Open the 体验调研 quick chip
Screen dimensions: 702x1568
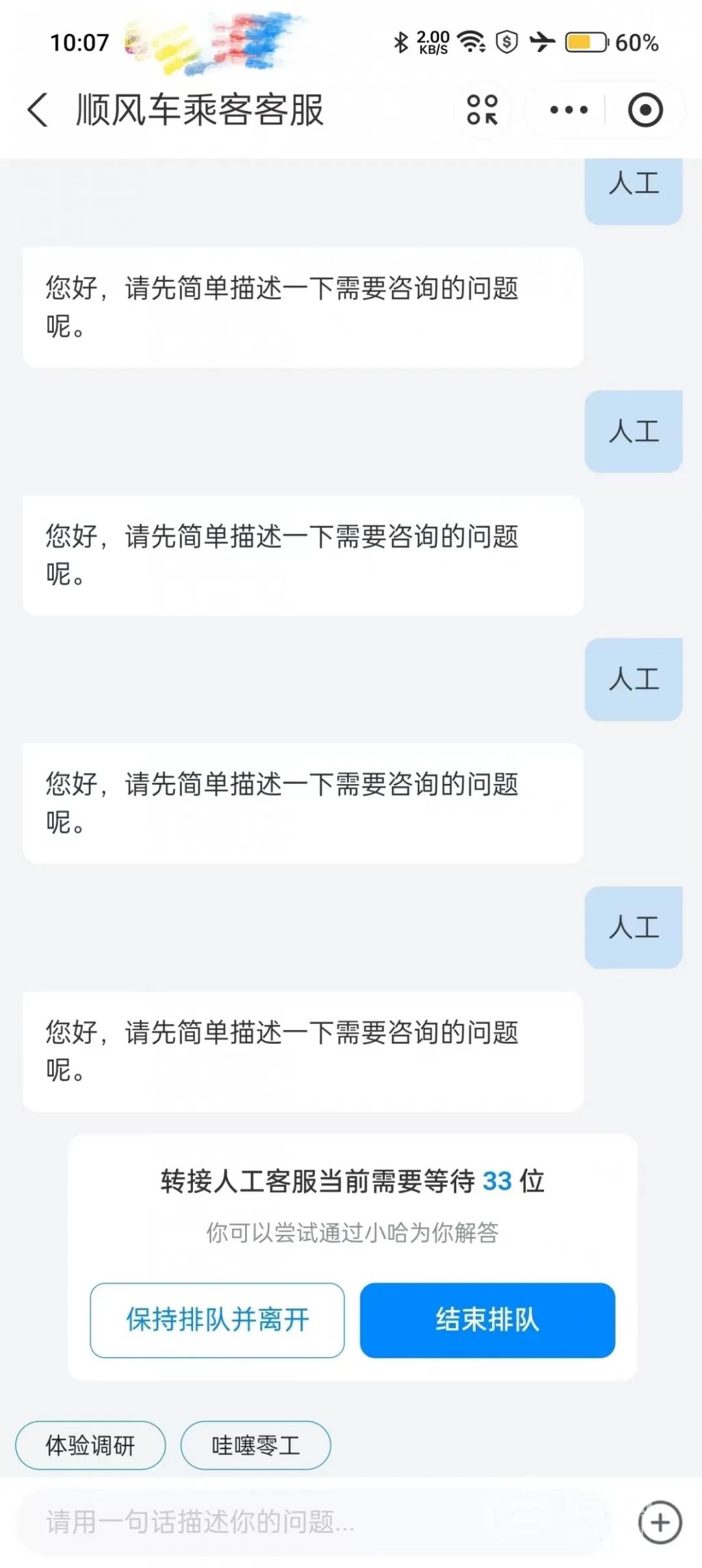(90, 1445)
